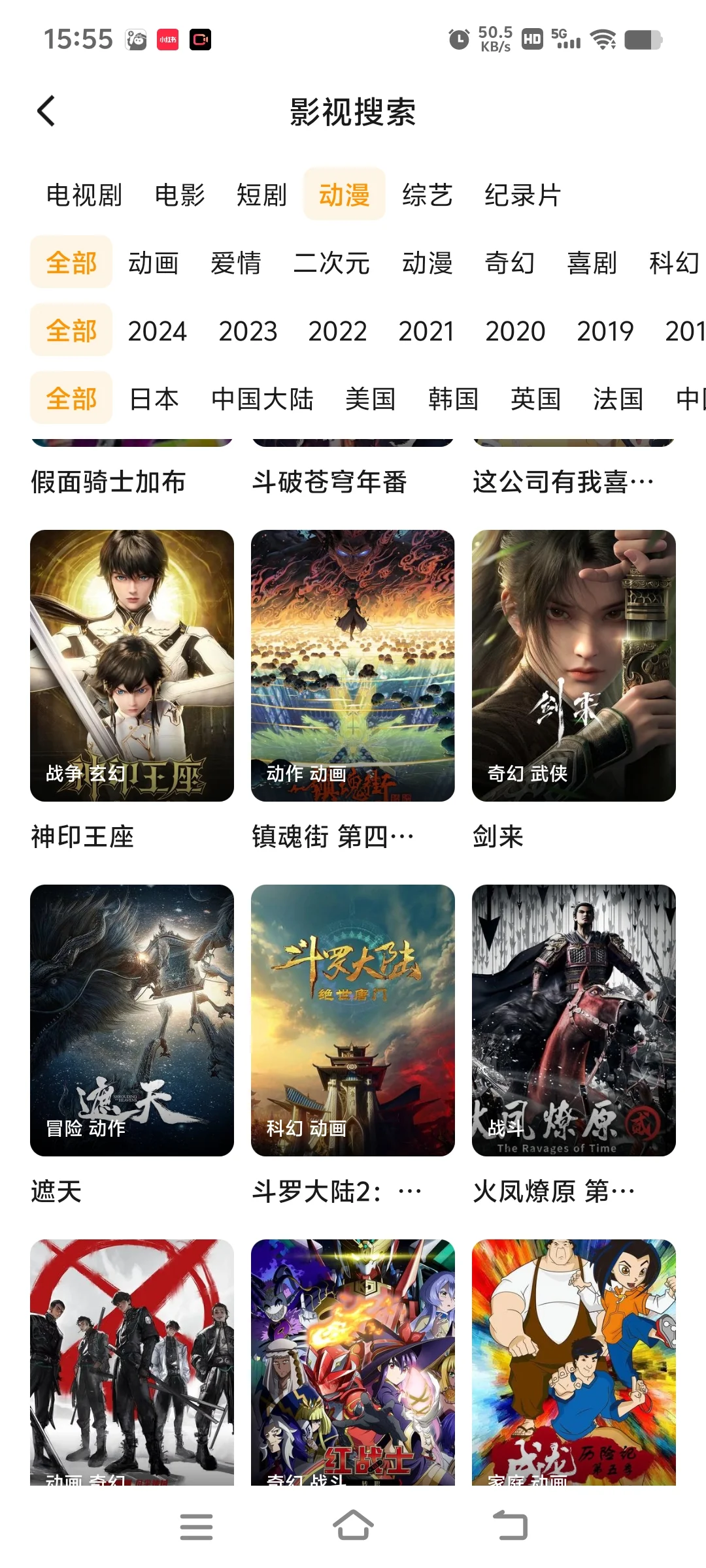Select the 2024 year filter
Image resolution: width=706 pixels, height=1568 pixels.
click(x=158, y=331)
